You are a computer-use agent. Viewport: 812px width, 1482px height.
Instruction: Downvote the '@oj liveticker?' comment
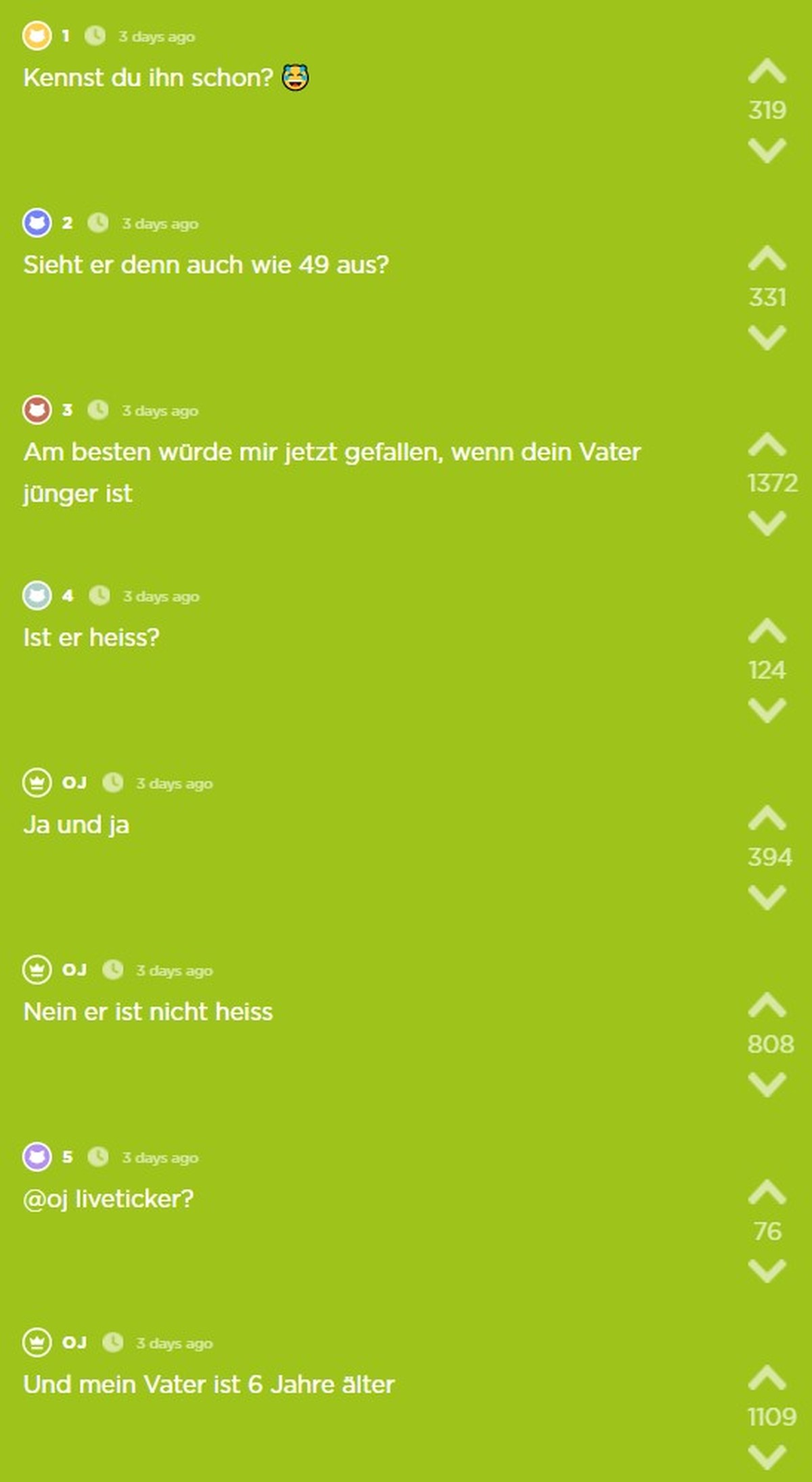(x=767, y=1271)
